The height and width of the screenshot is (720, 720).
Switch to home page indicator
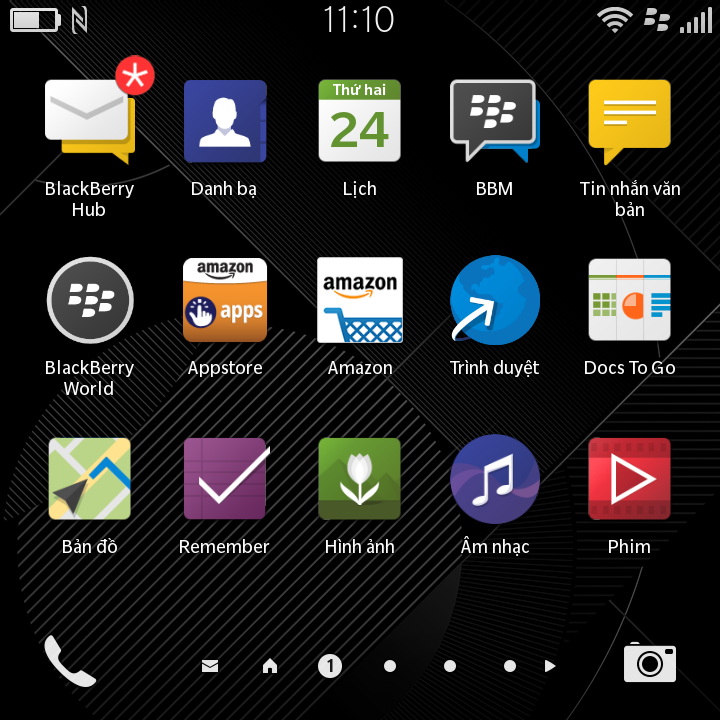click(x=270, y=666)
